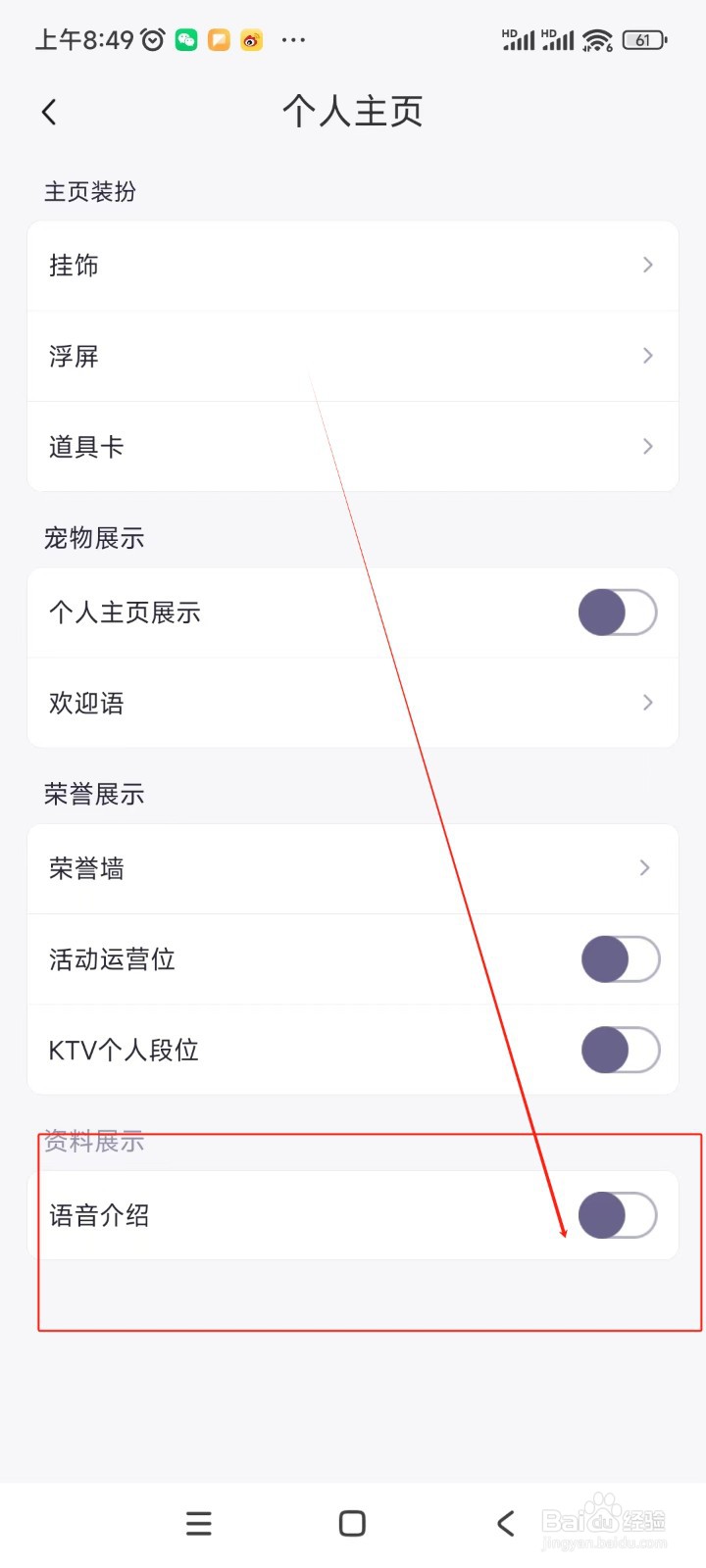The width and height of the screenshot is (706, 1568).
Task: Click the Wi-Fi icon in the status bar
Action: coord(598,39)
